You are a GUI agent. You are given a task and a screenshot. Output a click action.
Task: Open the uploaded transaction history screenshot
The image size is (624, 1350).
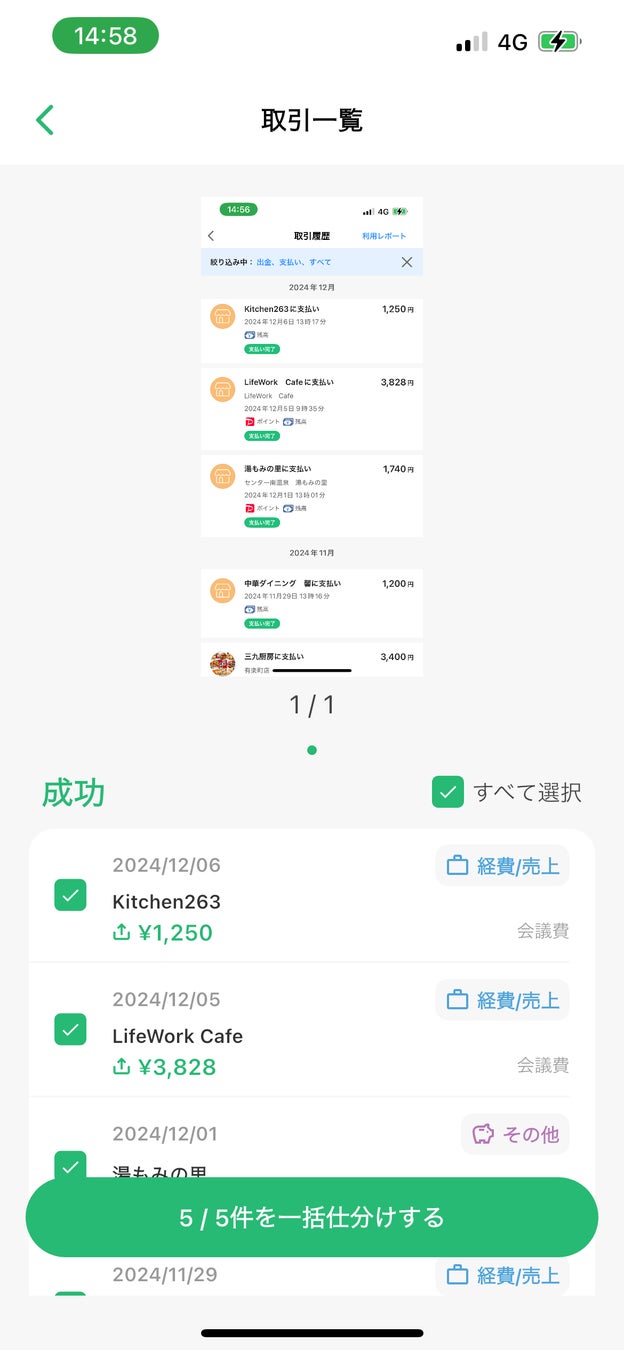pyautogui.click(x=311, y=436)
